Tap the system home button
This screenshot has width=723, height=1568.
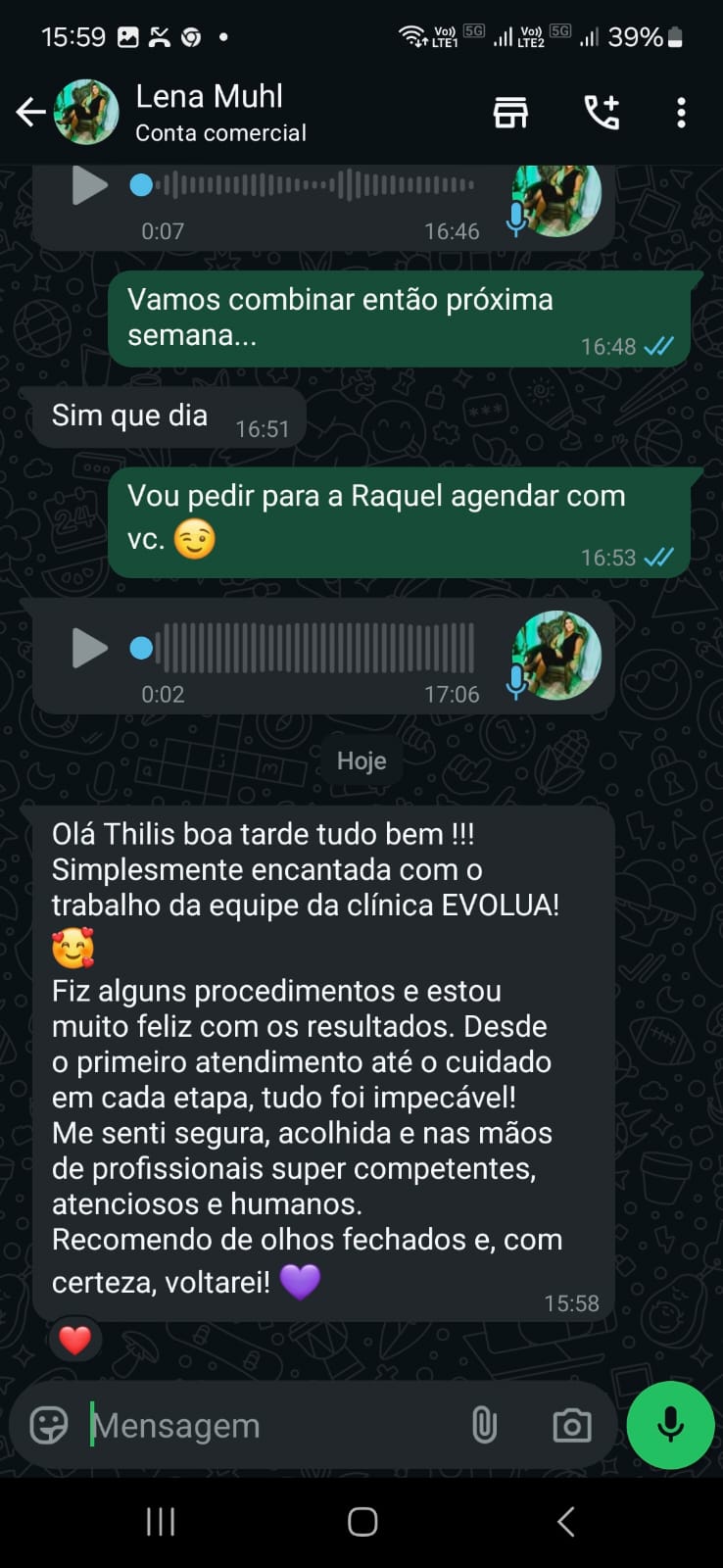coord(362,1521)
